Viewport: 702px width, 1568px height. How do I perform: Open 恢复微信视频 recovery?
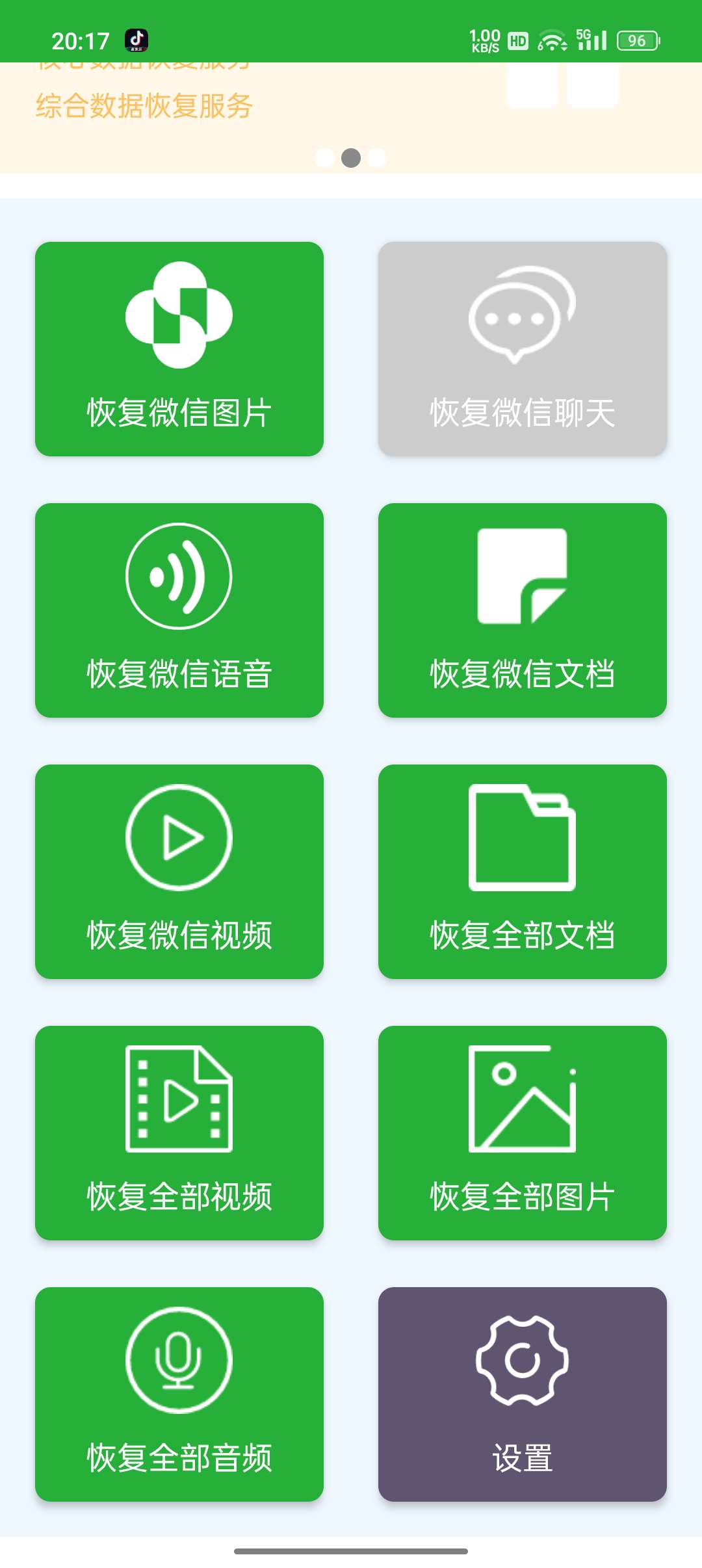179,872
